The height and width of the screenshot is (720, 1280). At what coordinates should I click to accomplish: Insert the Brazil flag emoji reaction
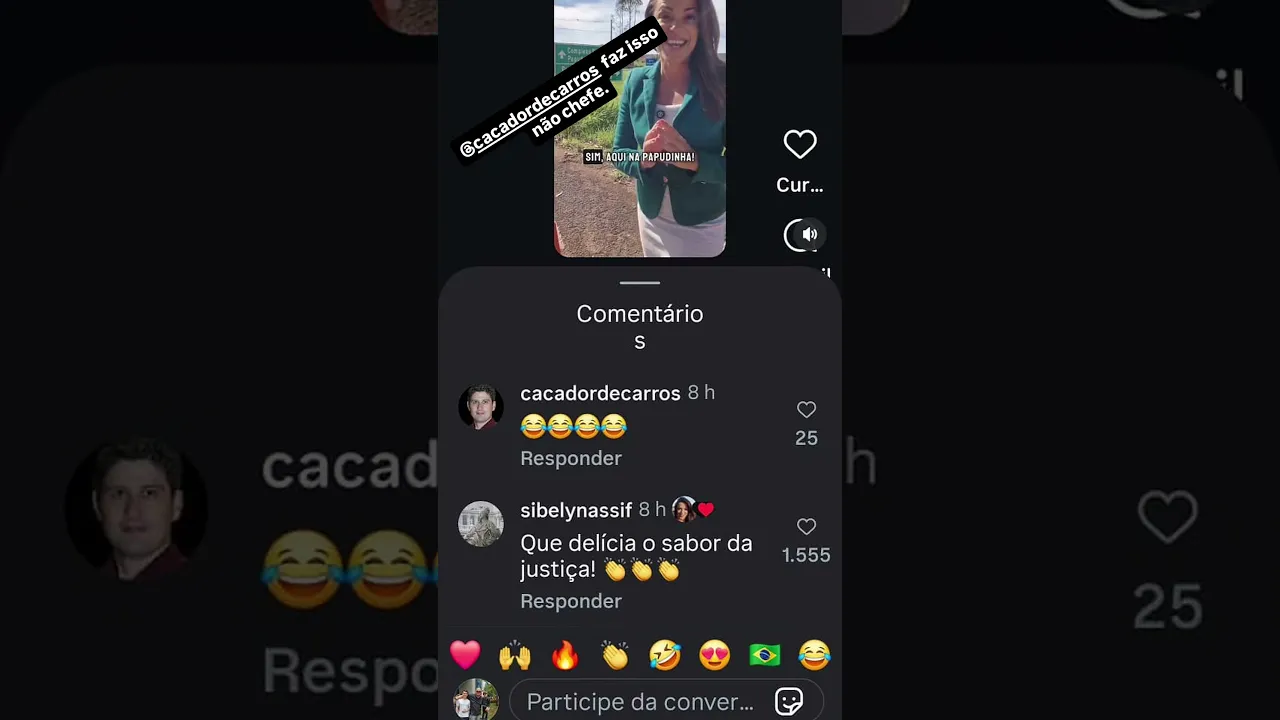pyautogui.click(x=765, y=656)
